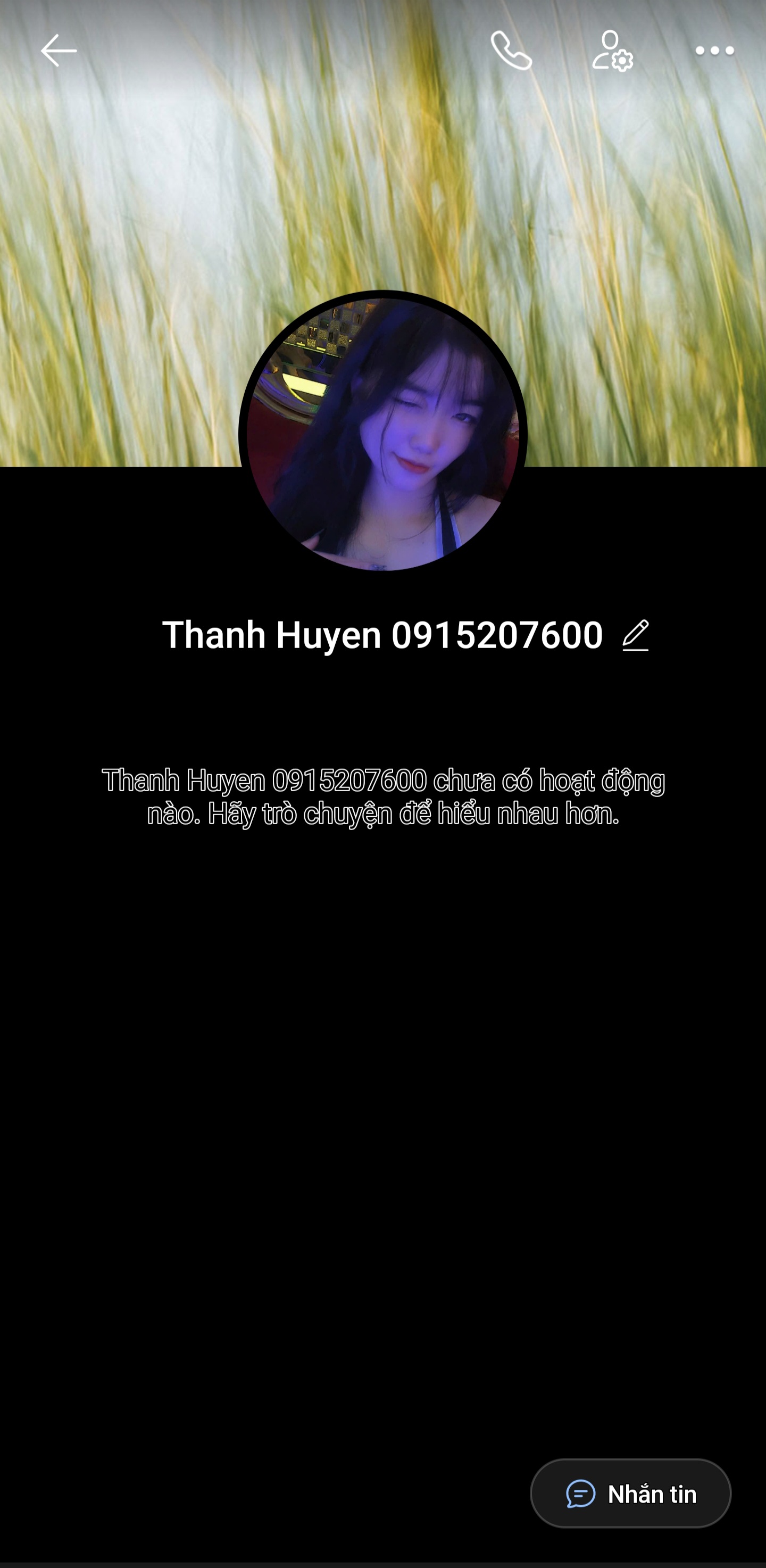Viewport: 766px width, 1568px height.
Task: Click the back arrow to exit profile
Action: pyautogui.click(x=58, y=51)
